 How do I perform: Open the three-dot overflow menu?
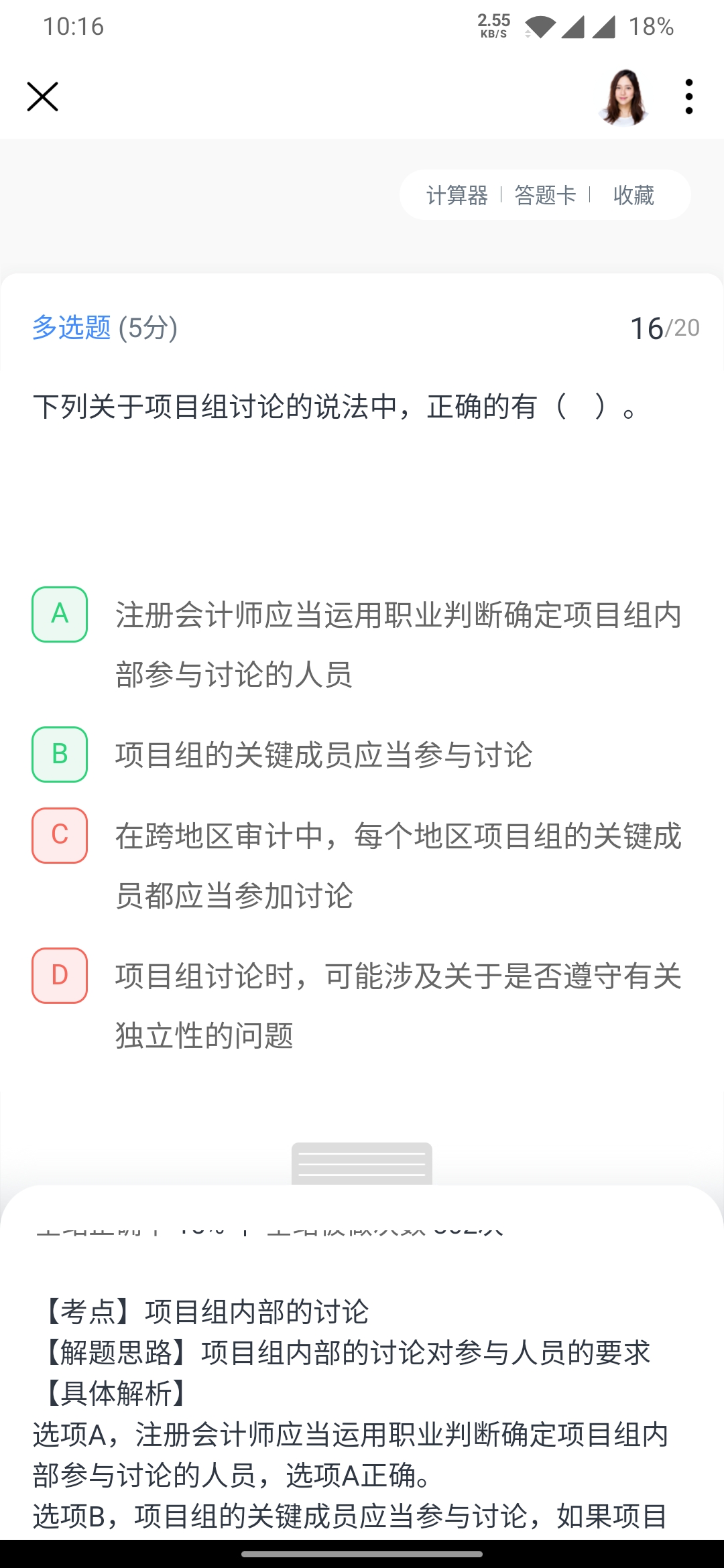click(x=689, y=96)
